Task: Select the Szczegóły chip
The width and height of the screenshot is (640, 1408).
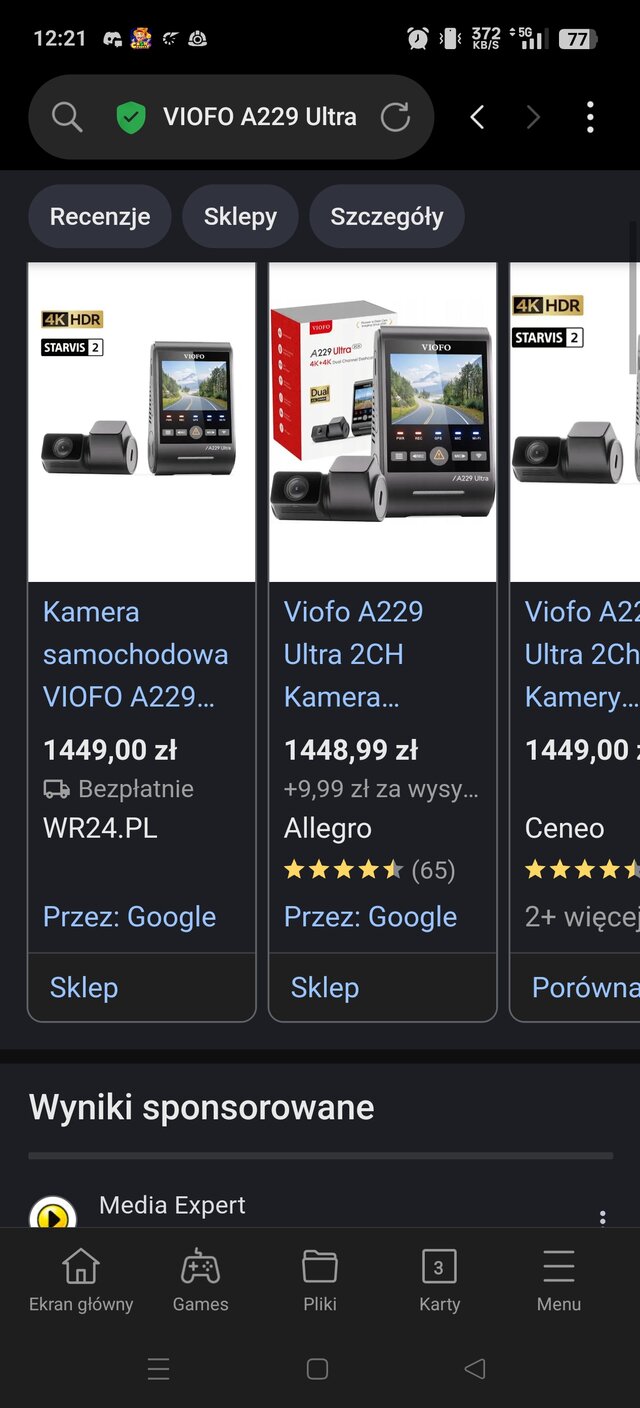Action: point(386,216)
